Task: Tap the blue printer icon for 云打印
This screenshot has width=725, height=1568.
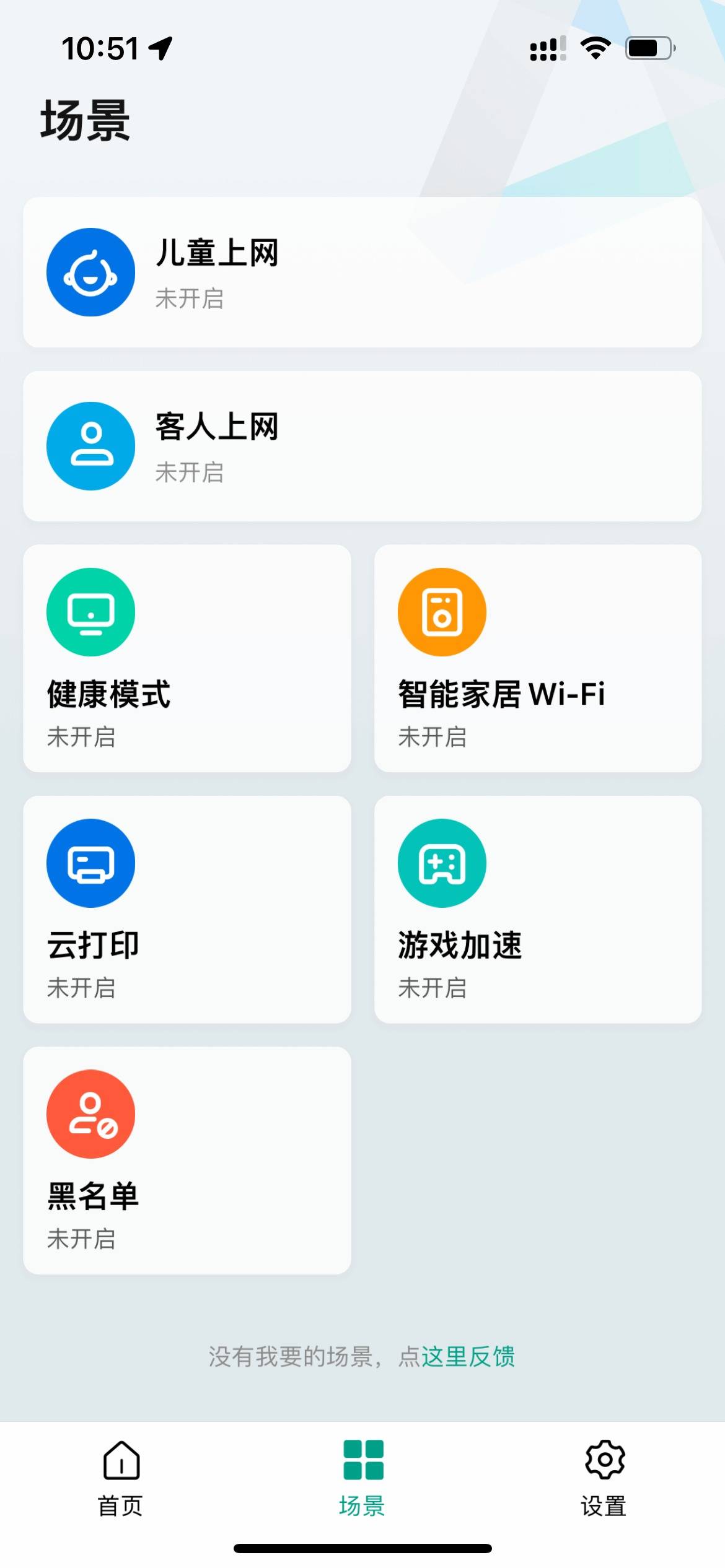Action: click(90, 863)
